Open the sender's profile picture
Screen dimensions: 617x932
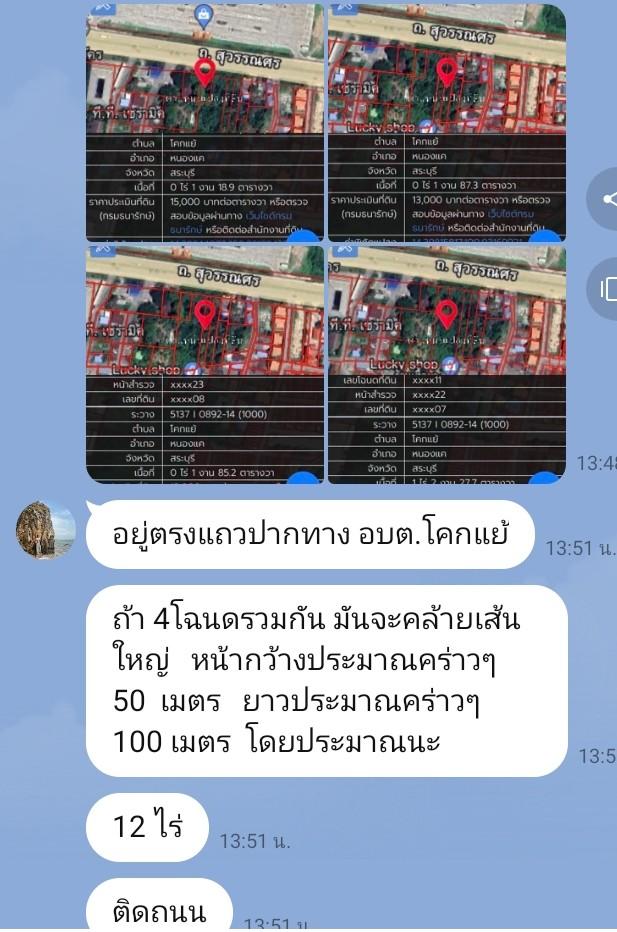pos(46,530)
